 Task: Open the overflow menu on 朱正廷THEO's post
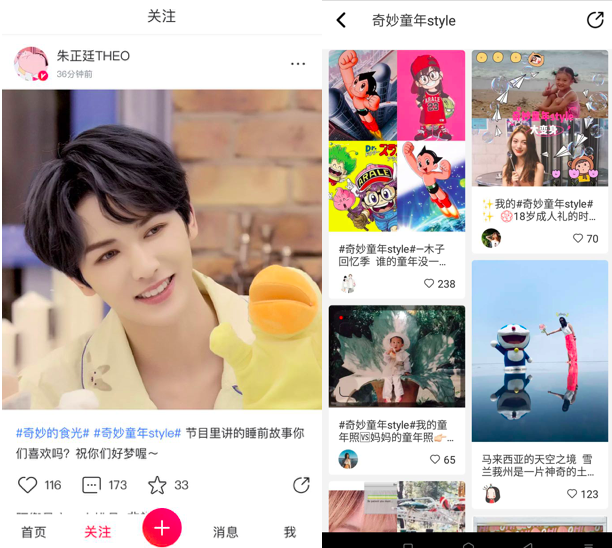(298, 64)
